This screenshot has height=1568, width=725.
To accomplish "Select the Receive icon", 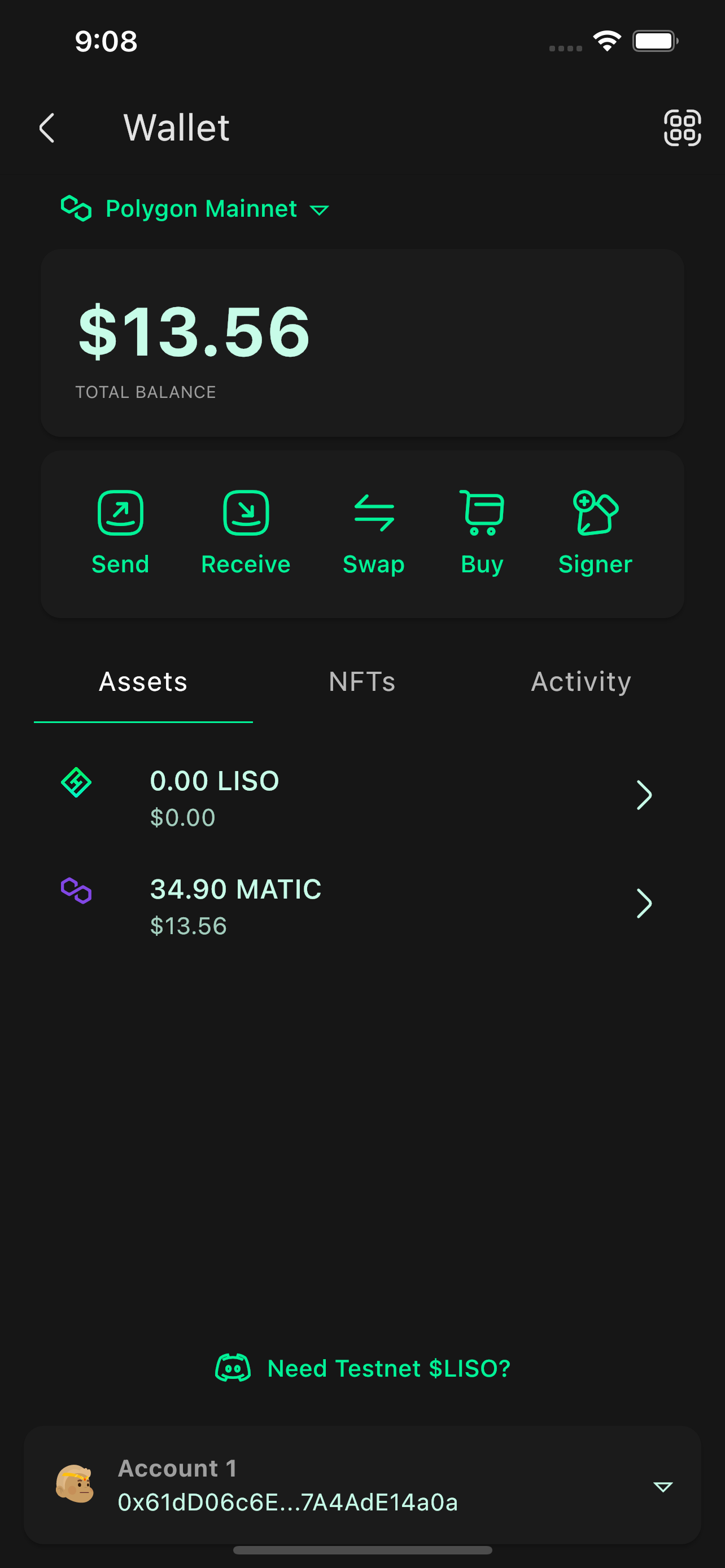I will [x=244, y=512].
